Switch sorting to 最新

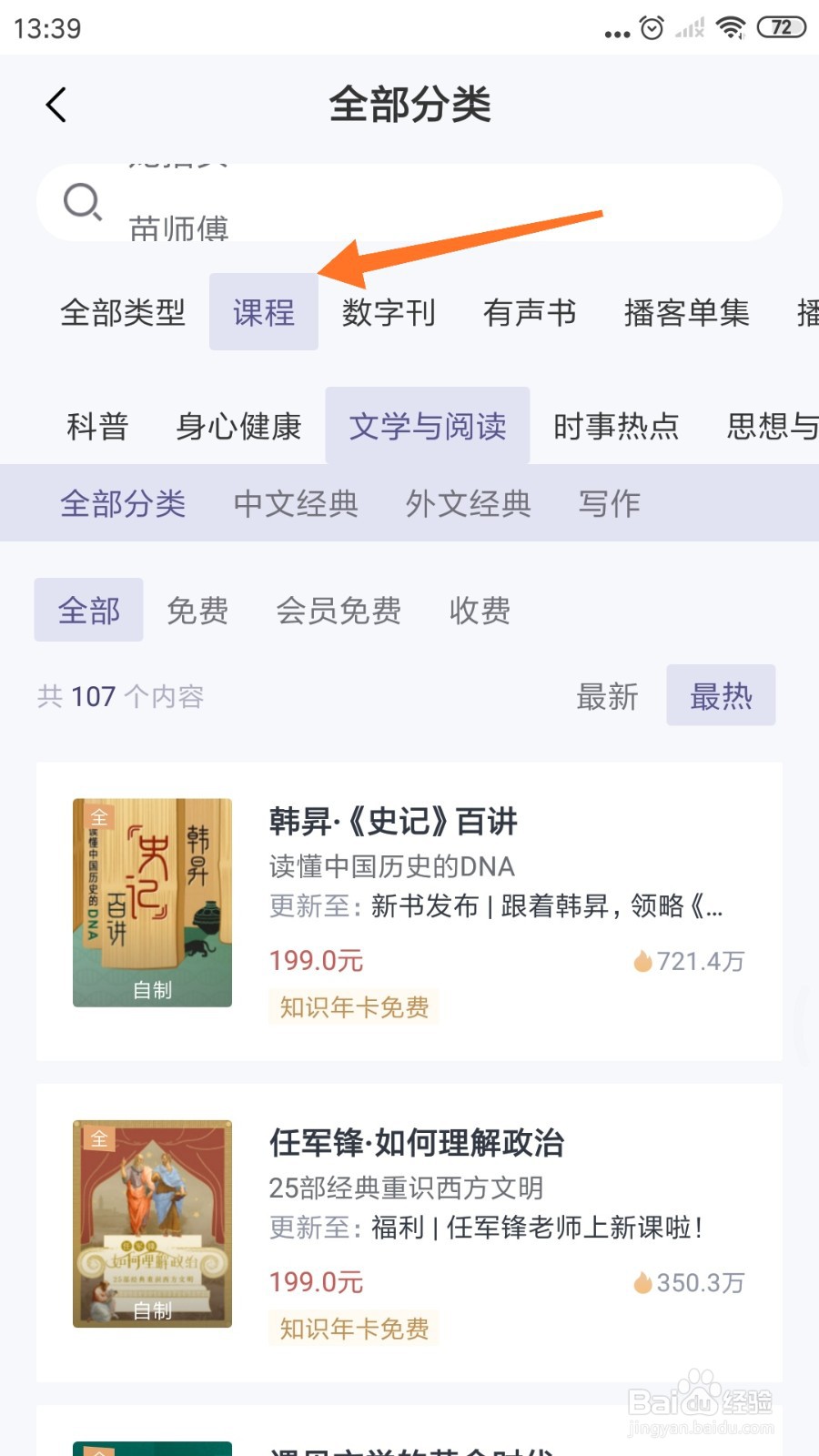pyautogui.click(x=610, y=696)
